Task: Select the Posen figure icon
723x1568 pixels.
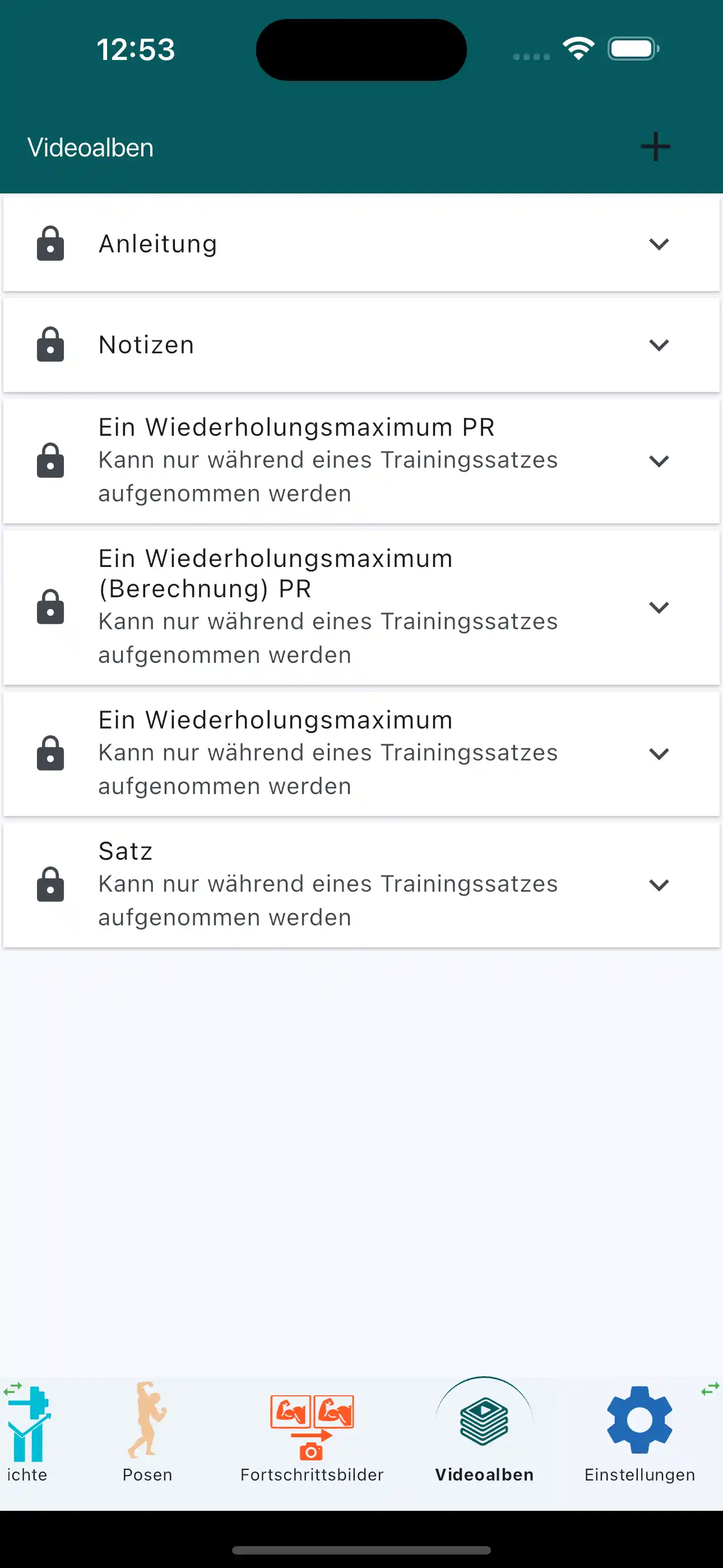Action: [x=147, y=1419]
